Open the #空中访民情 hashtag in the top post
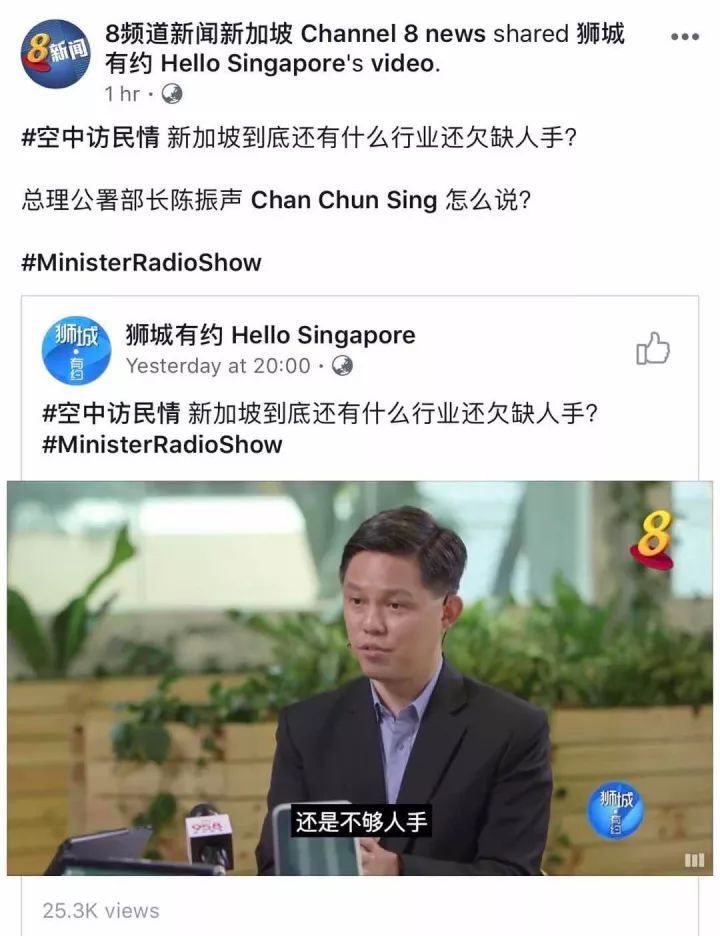 [x=90, y=139]
